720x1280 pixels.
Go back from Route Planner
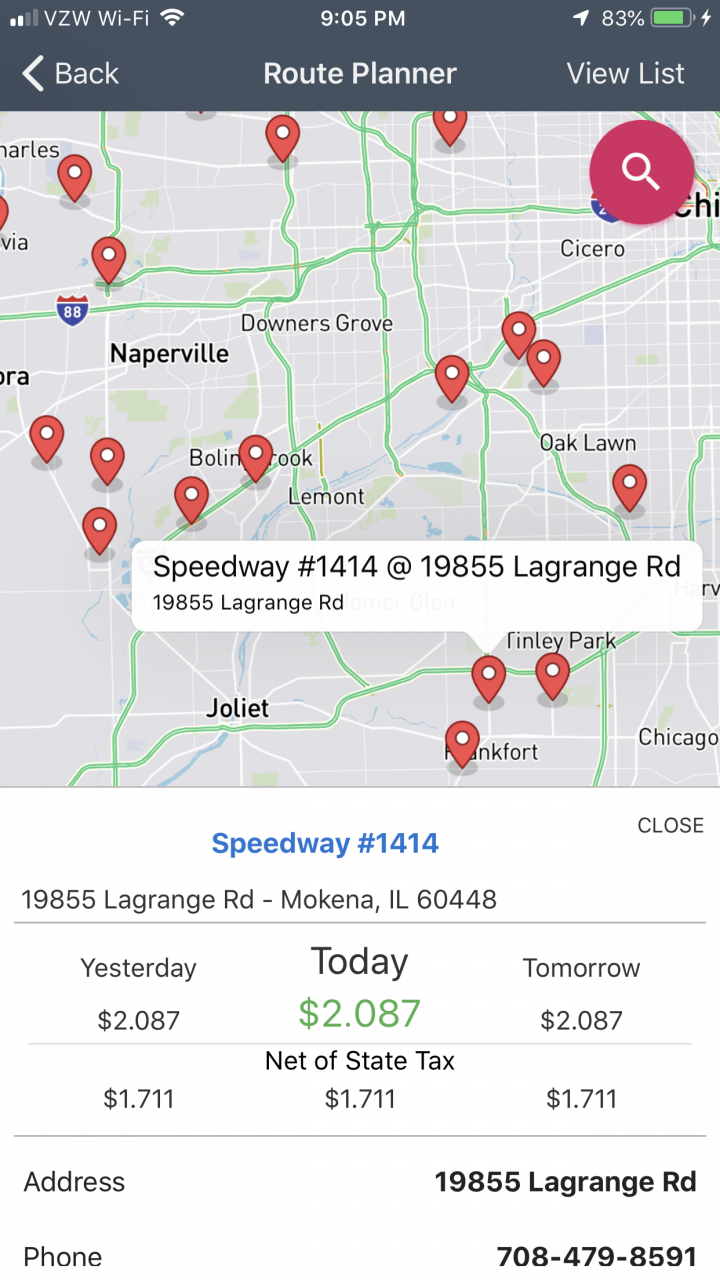70,74
